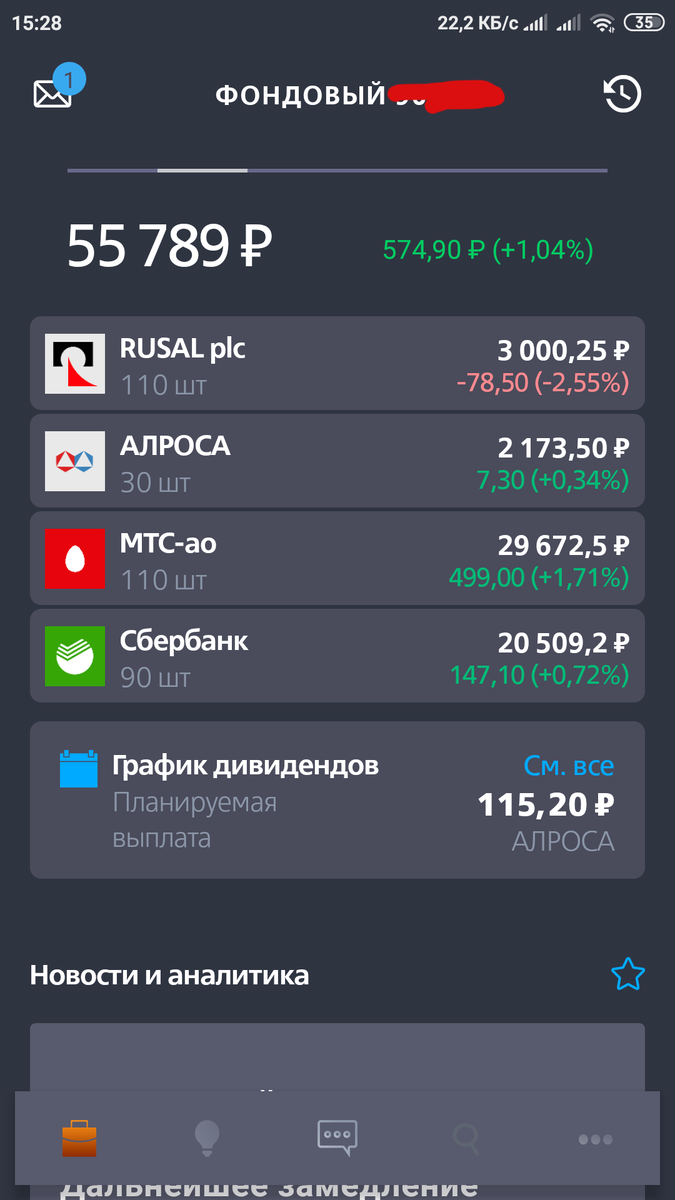Switch to the portfolio briefcase tab

80,1138
